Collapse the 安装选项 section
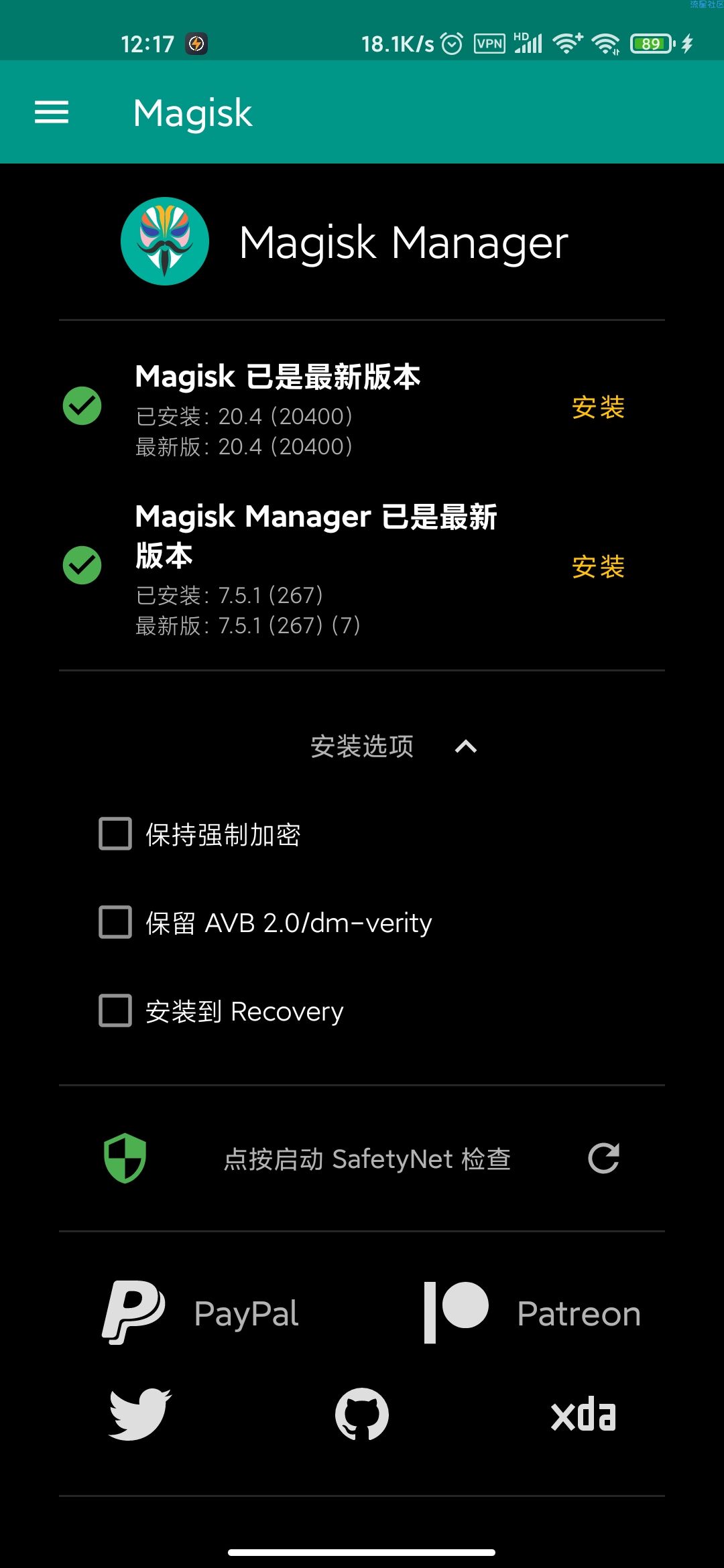 tap(466, 746)
